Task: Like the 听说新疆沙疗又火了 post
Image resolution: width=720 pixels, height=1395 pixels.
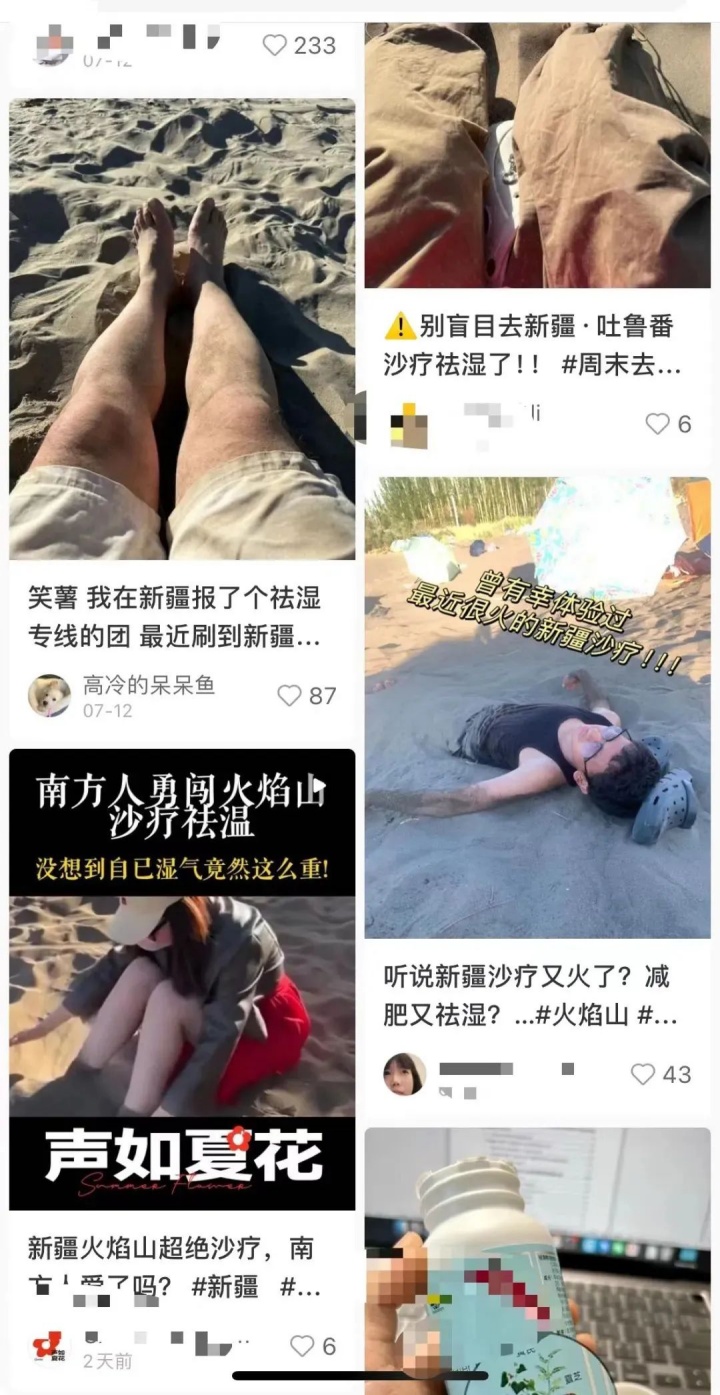Action: coord(643,1074)
